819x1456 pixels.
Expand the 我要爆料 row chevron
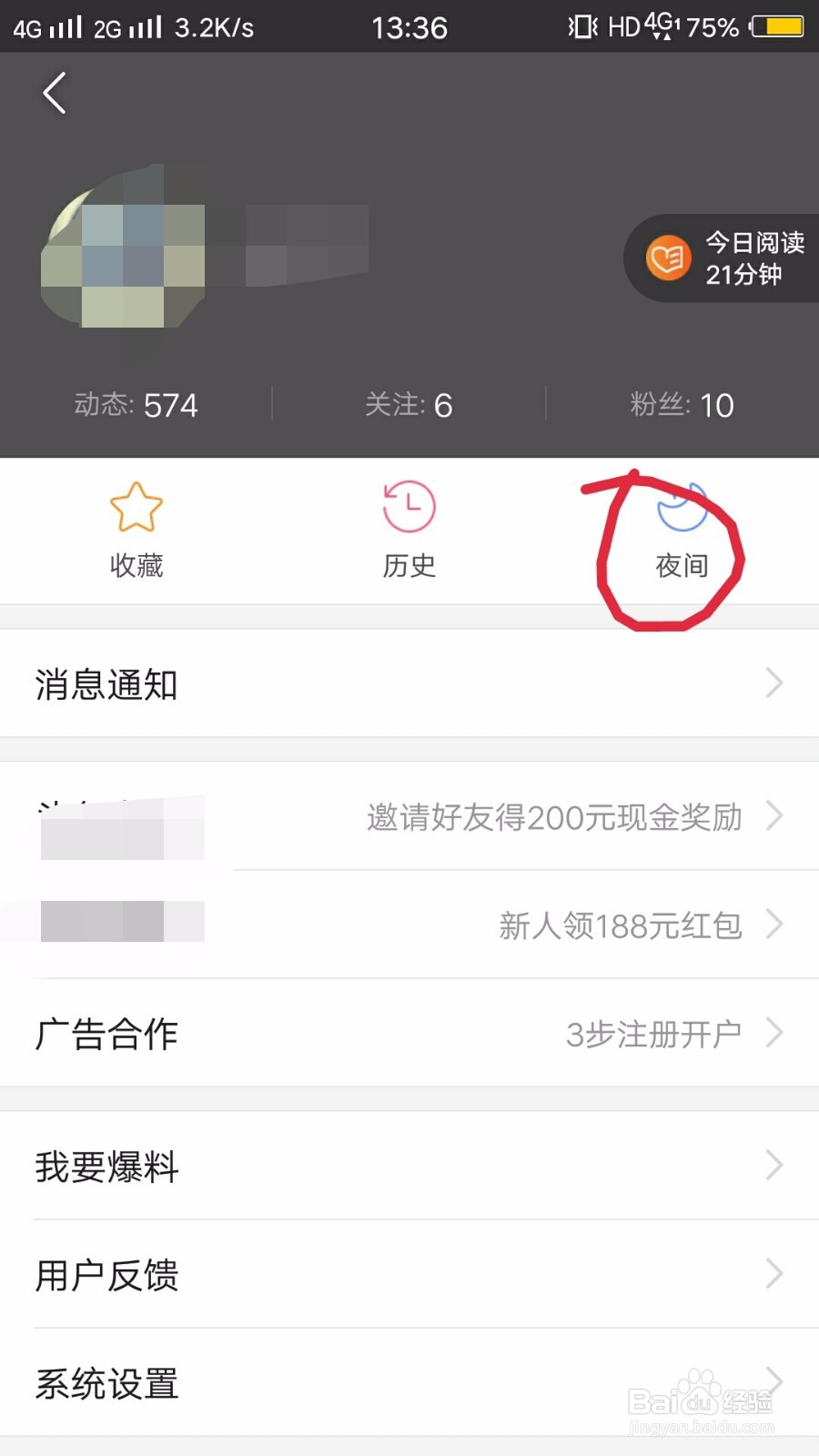[x=774, y=1167]
